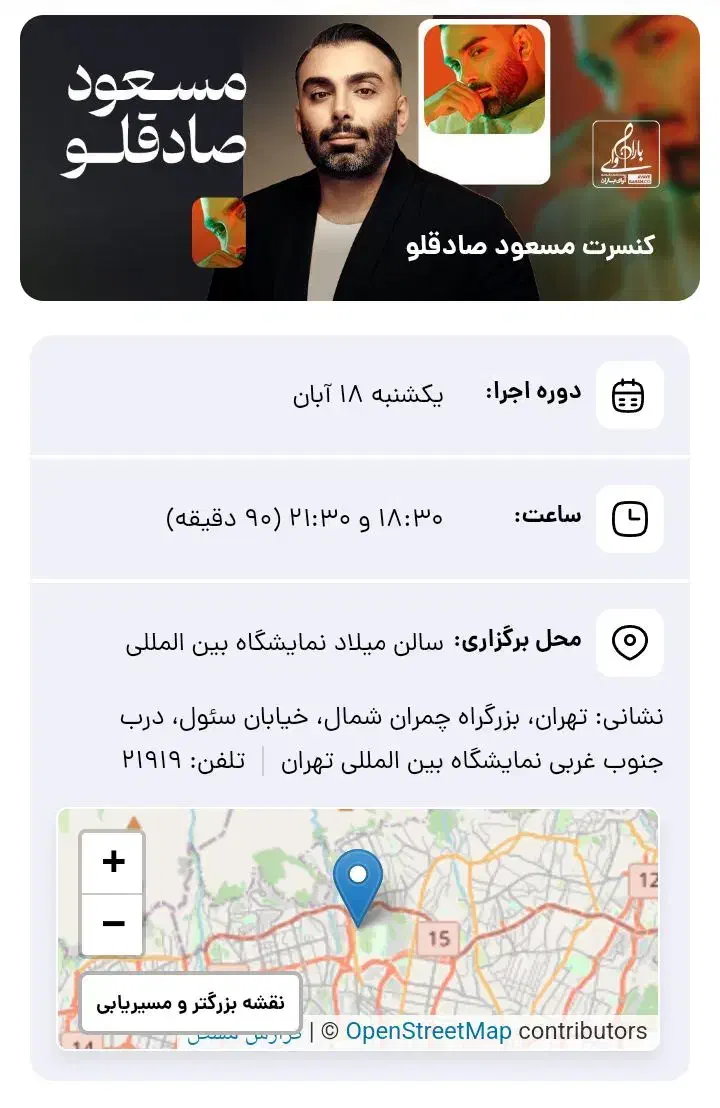
Task: Open larger map and routing button
Action: pos(191,1003)
